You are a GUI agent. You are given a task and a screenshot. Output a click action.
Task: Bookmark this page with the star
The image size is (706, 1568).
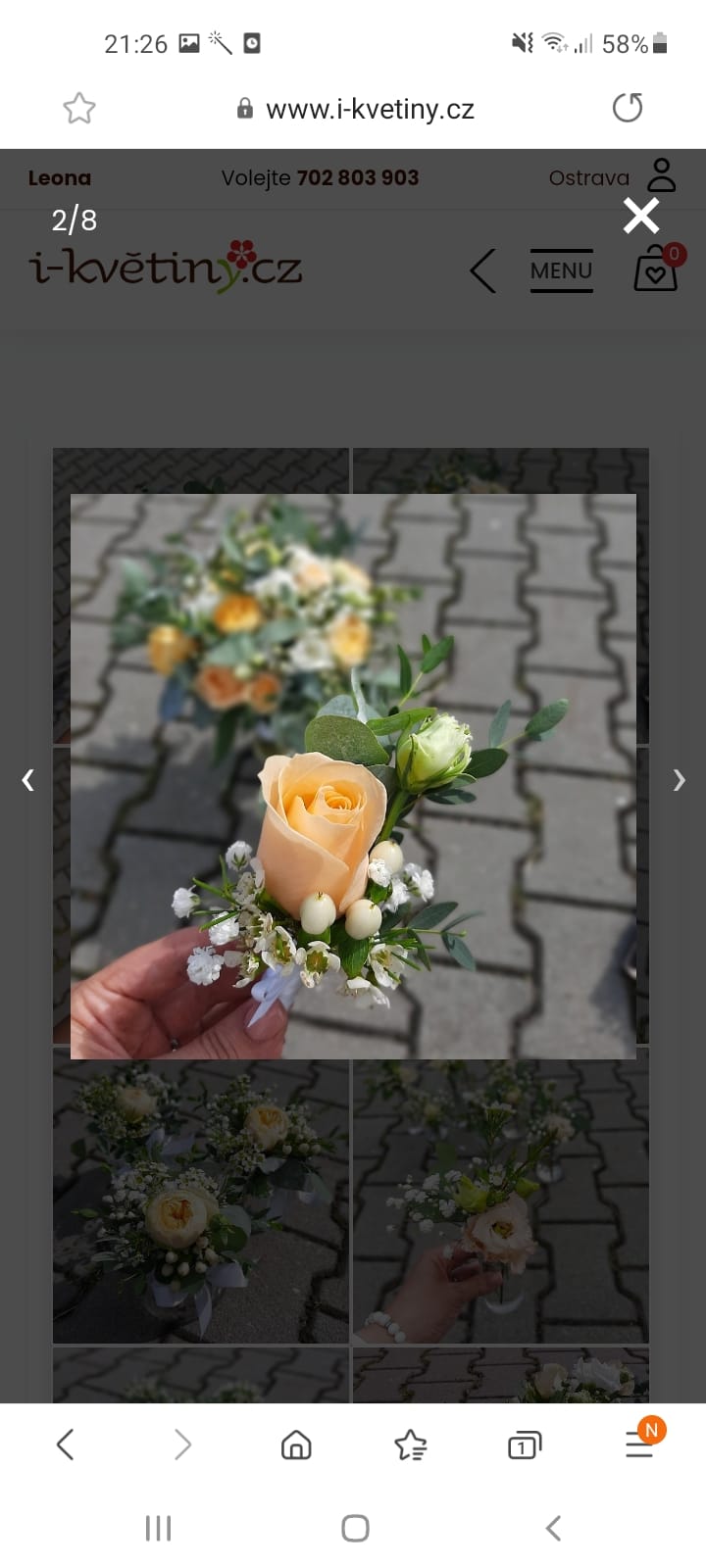coord(79,108)
